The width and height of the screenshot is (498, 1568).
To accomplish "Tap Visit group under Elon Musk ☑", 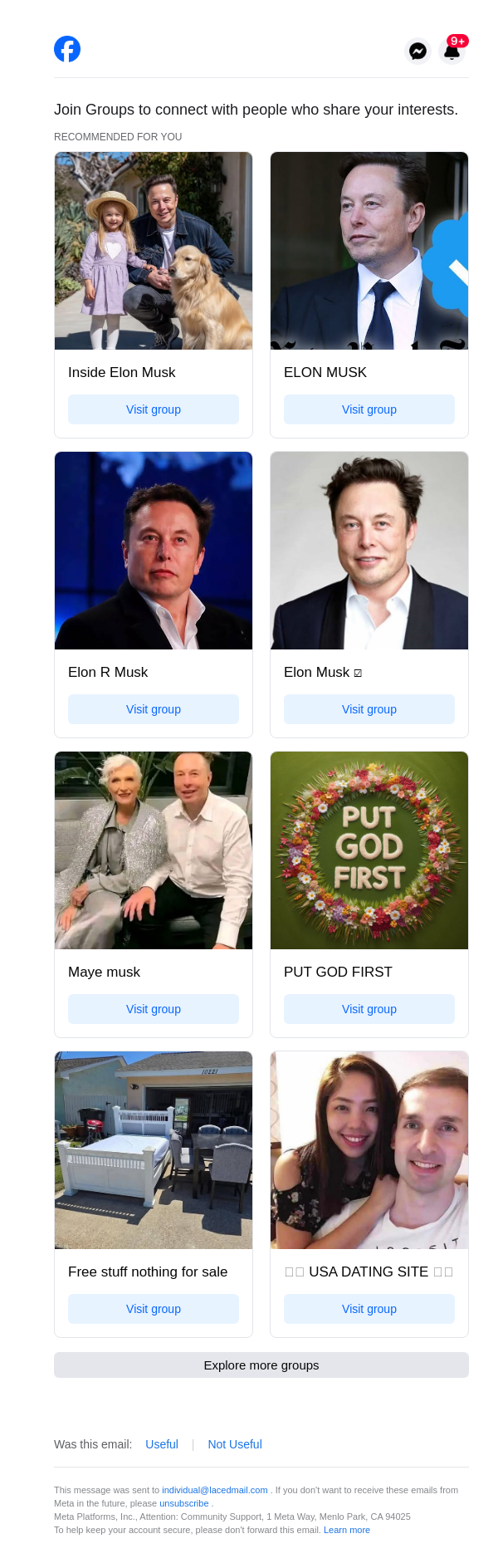I will (369, 709).
